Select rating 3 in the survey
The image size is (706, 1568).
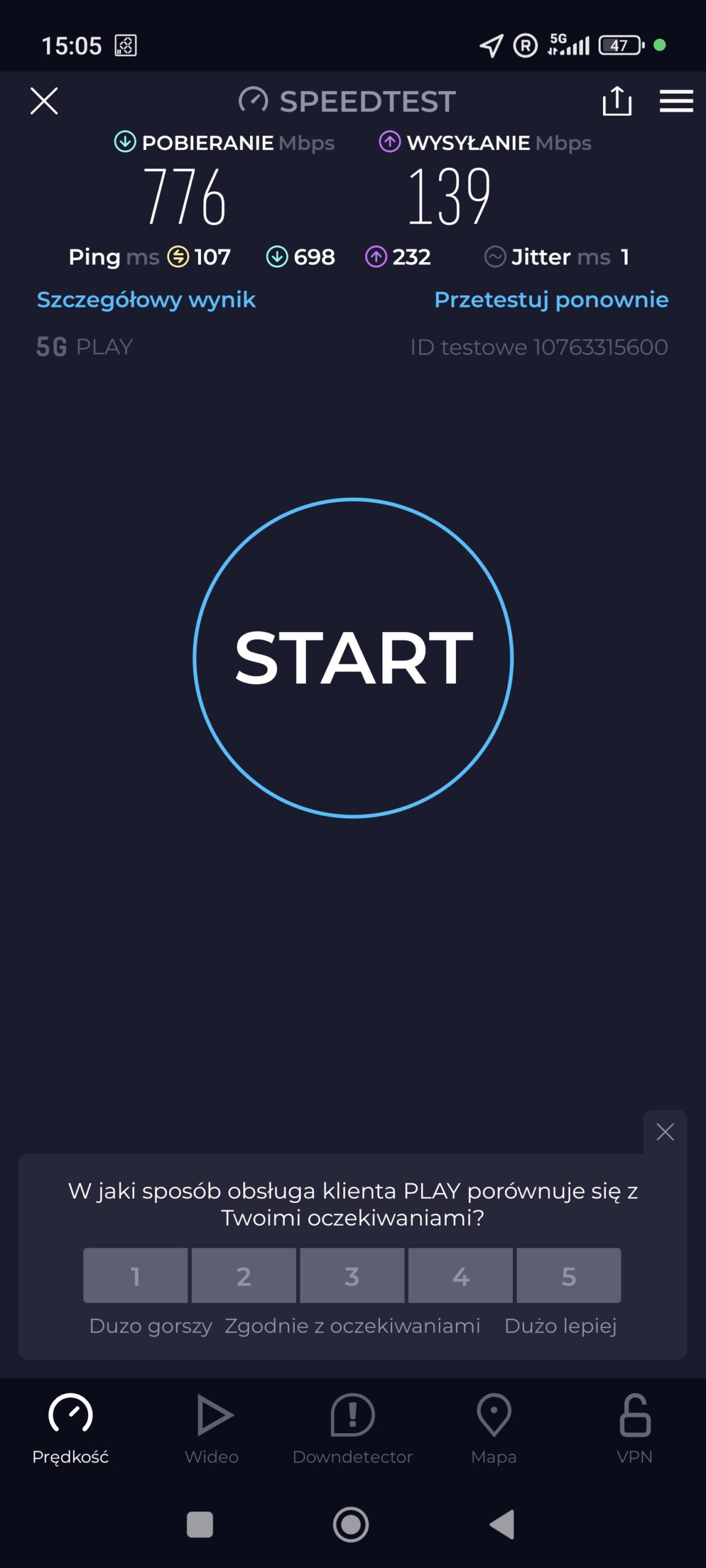point(352,1276)
